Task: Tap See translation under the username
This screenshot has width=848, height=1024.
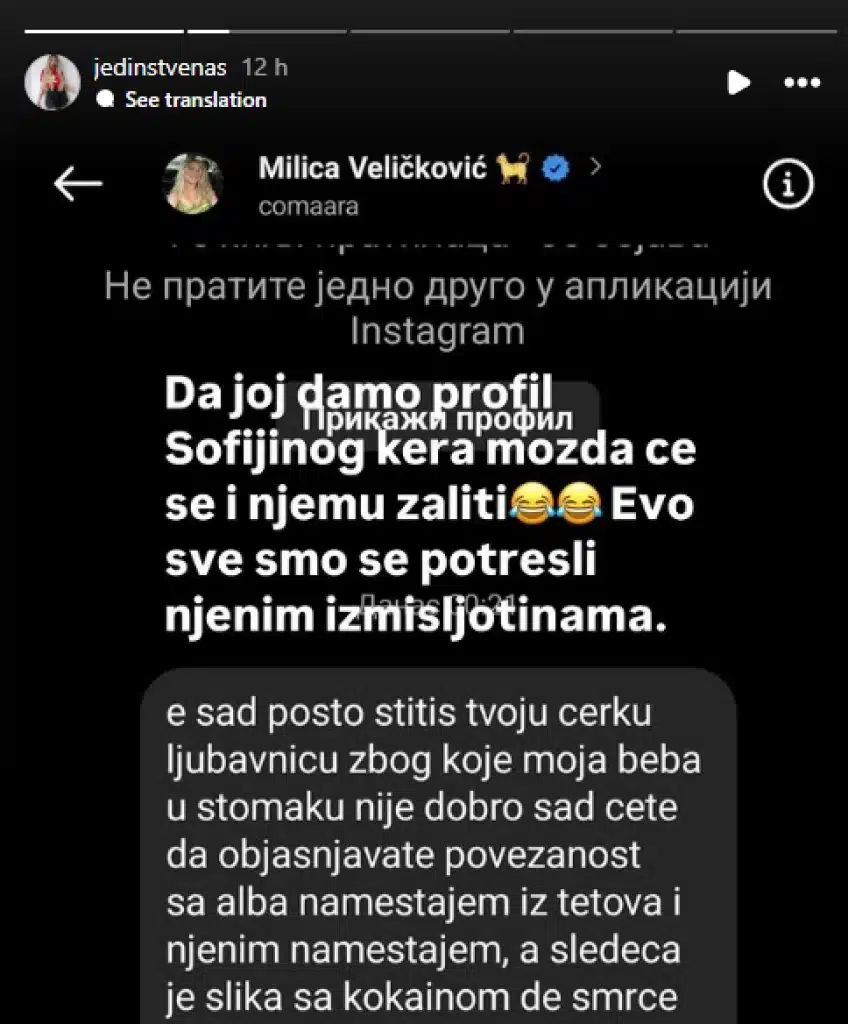Action: click(x=195, y=100)
